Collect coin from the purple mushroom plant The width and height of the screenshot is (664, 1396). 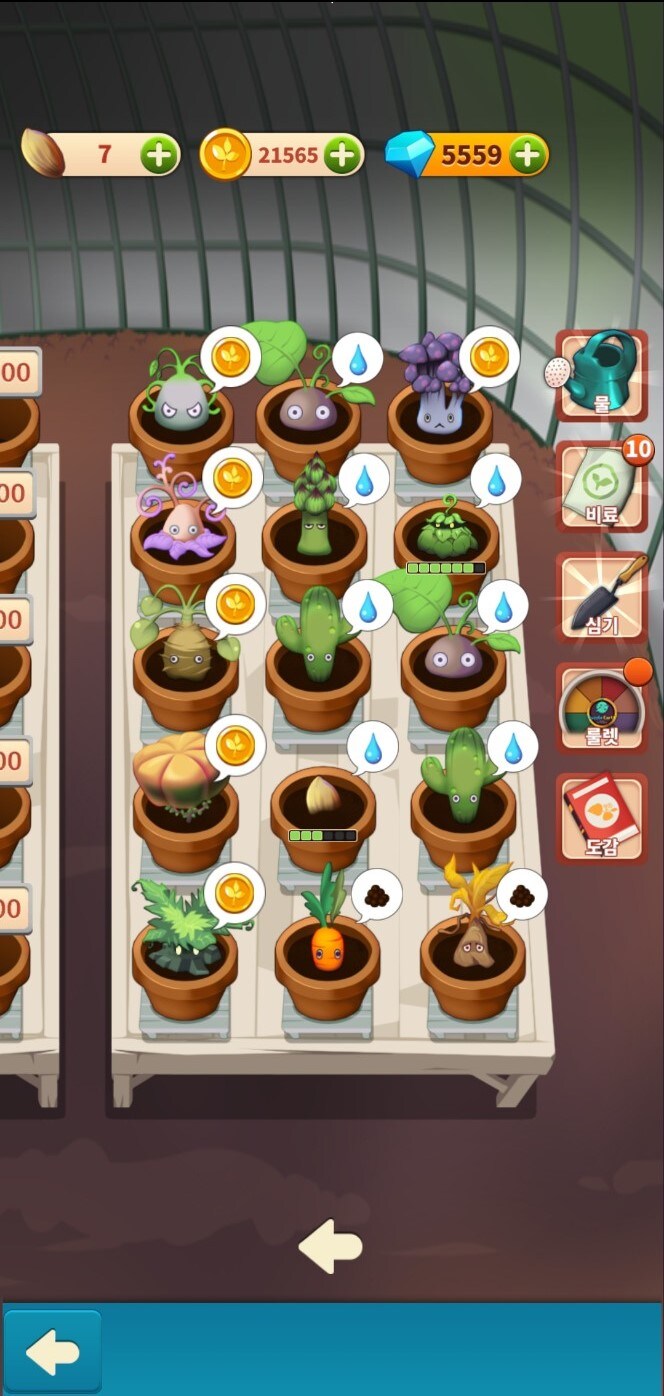[x=489, y=357]
